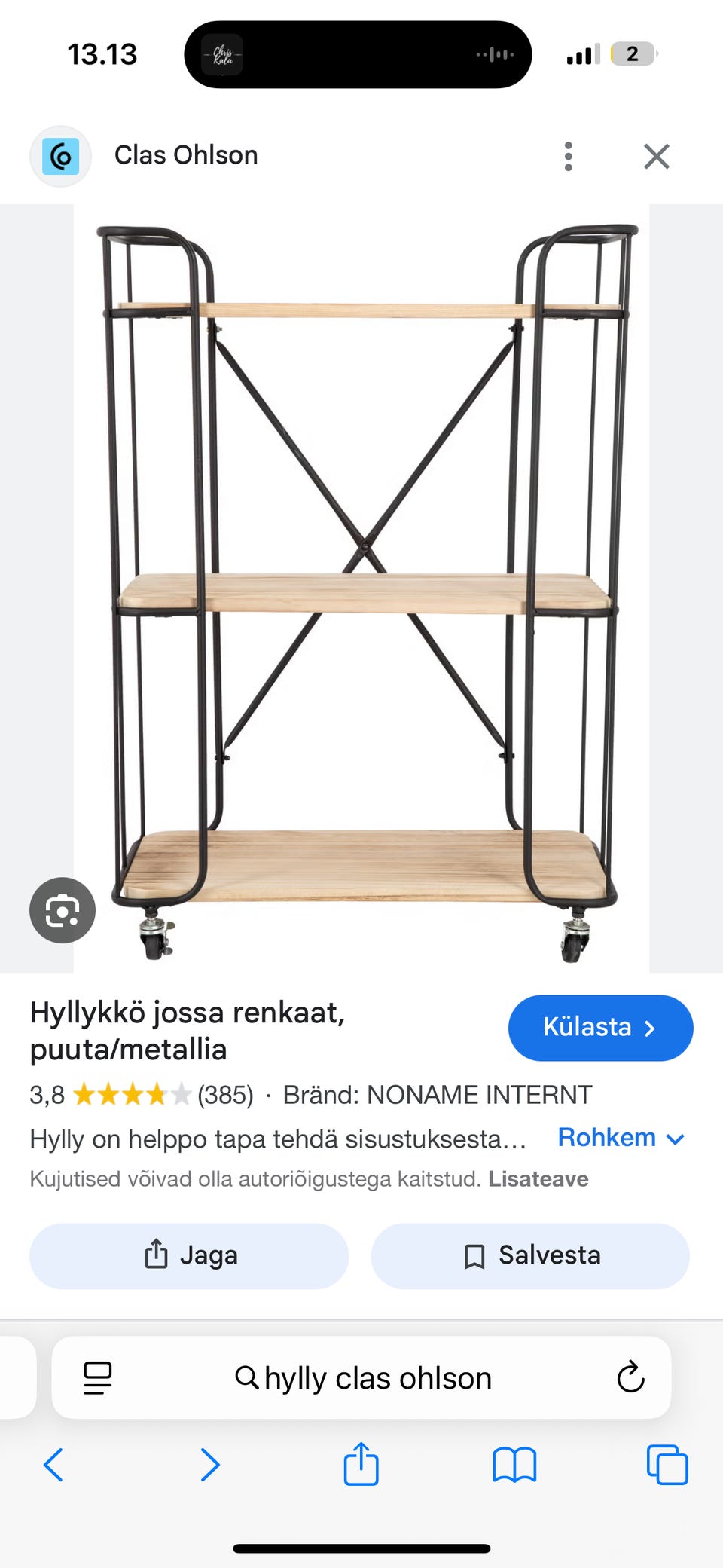Open Safari tab overview icon
This screenshot has width=723, height=1568.
tap(667, 1465)
